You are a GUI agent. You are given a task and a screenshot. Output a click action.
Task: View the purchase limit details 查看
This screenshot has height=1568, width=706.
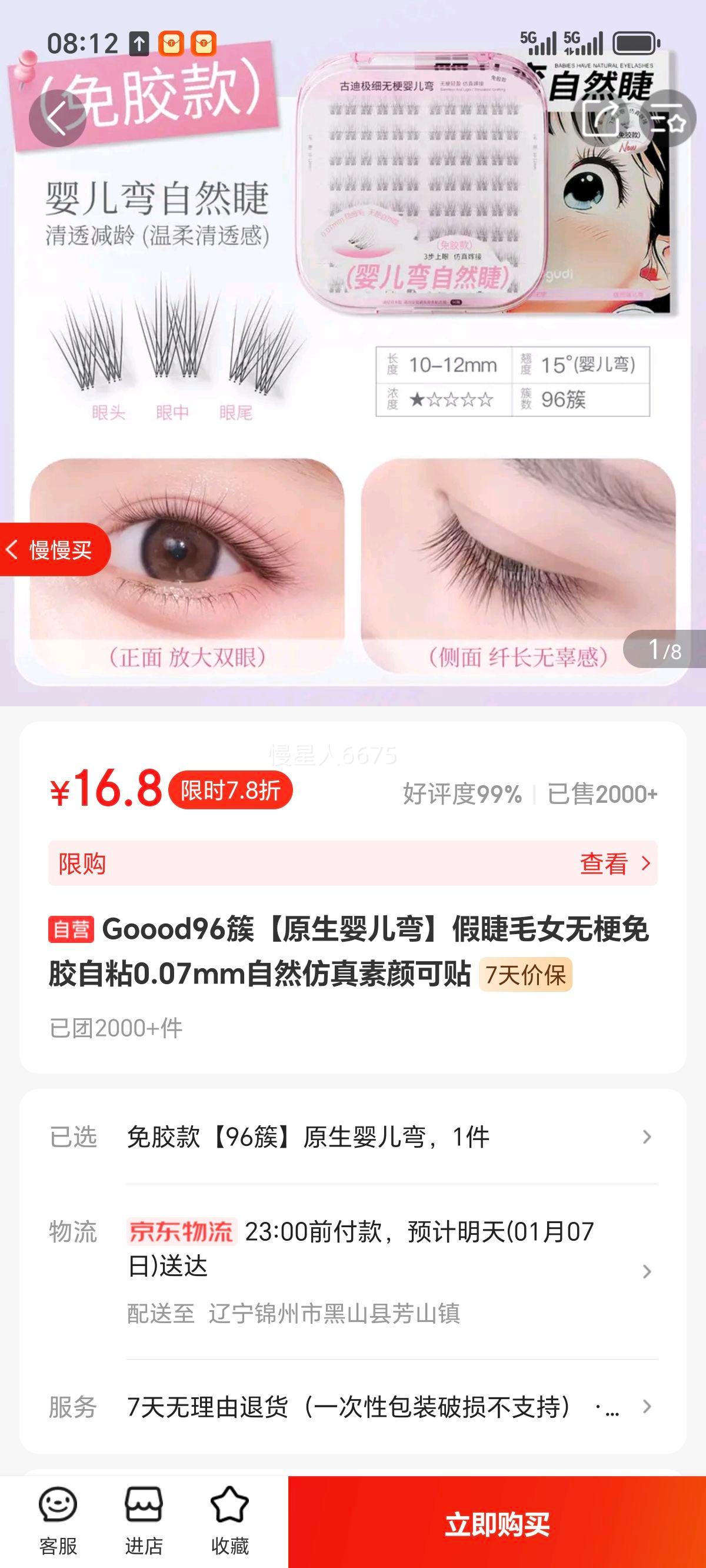coord(615,863)
